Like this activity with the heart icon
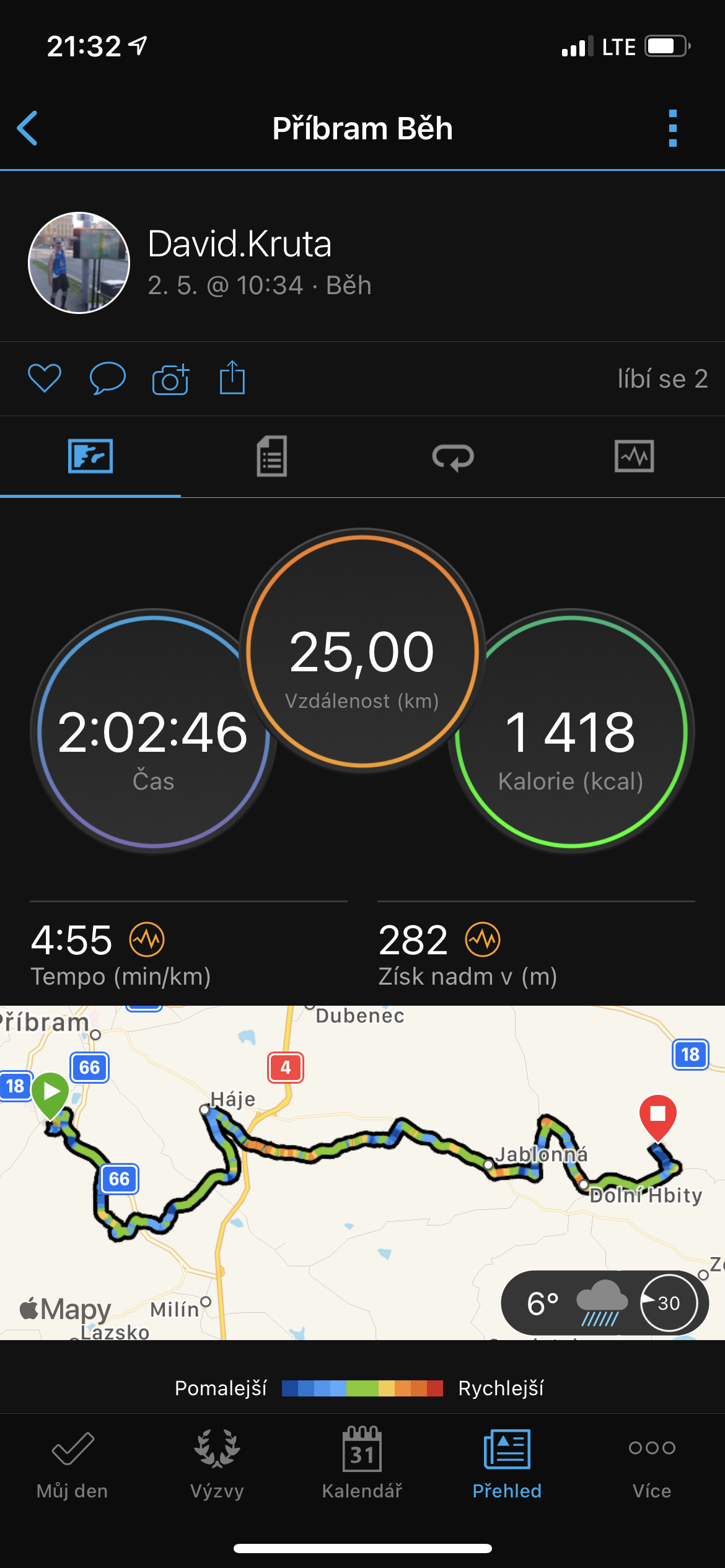The image size is (725, 1568). tap(45, 378)
